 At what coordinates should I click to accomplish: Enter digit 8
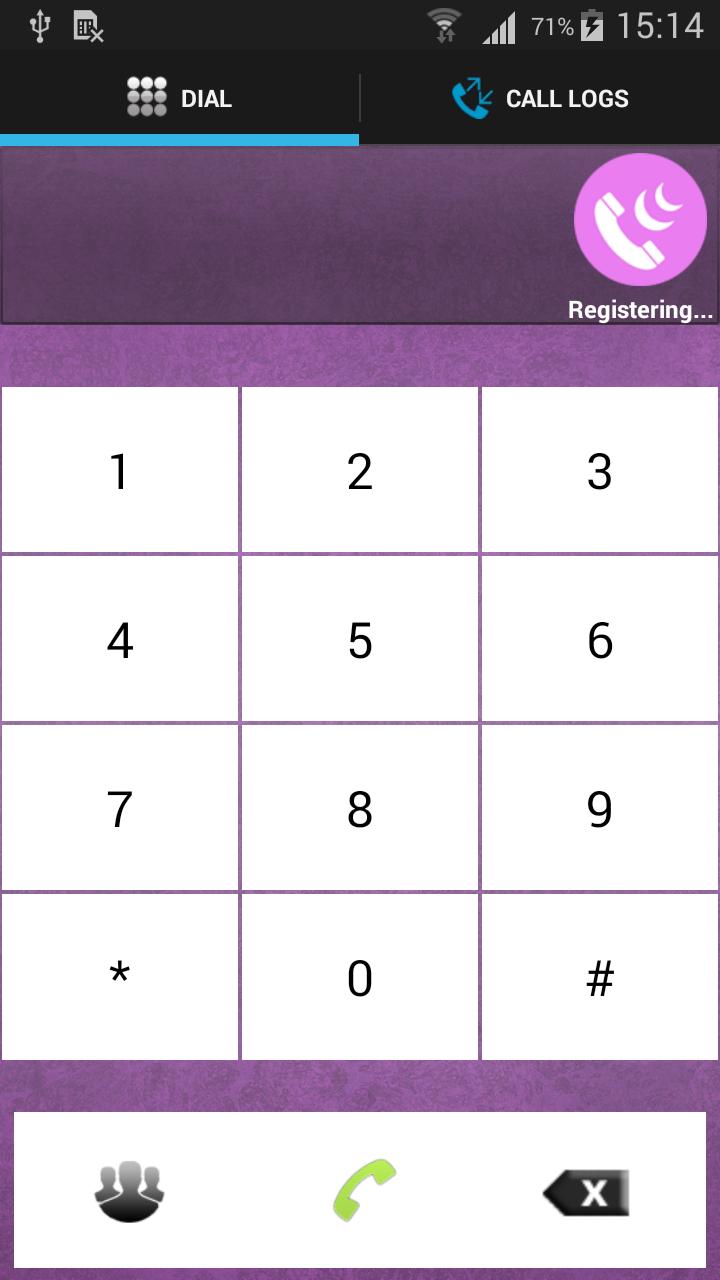coord(360,808)
